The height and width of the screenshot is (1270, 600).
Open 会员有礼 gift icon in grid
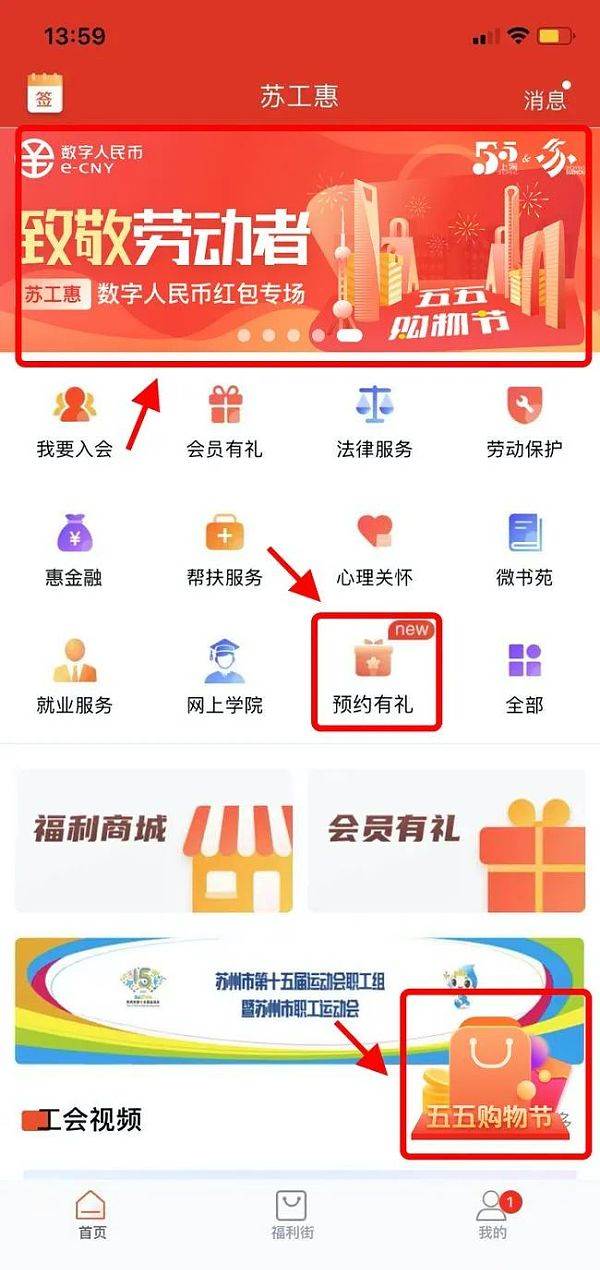(225, 420)
